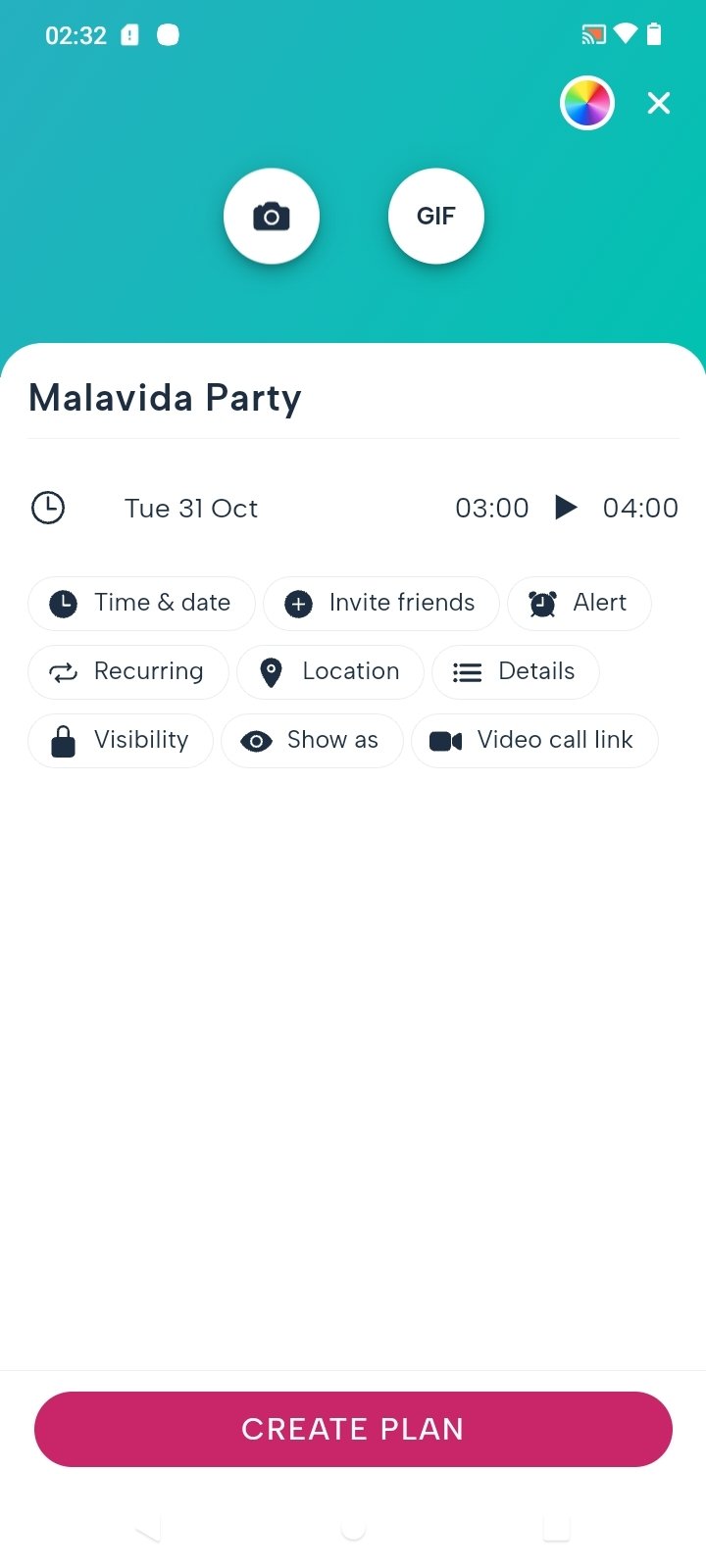The width and height of the screenshot is (706, 1568).
Task: Tap the CREATE PLAN button
Action: click(353, 1429)
